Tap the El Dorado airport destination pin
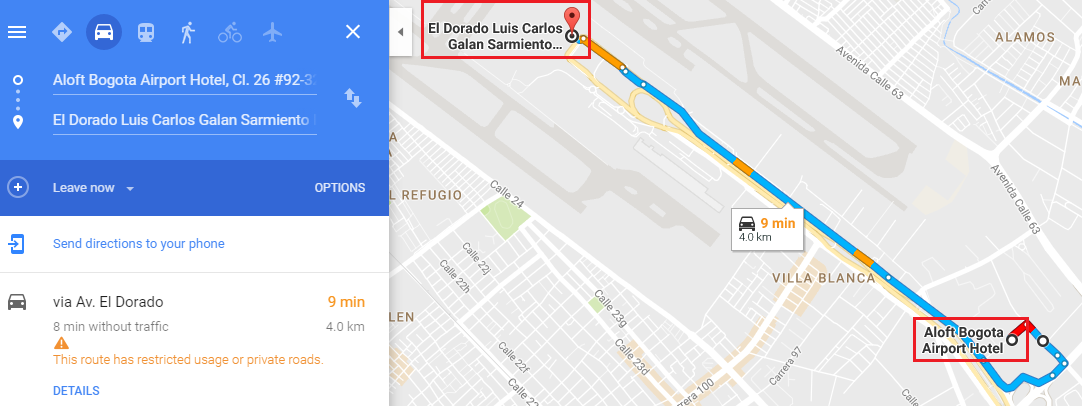This screenshot has width=1082, height=406. 571,18
